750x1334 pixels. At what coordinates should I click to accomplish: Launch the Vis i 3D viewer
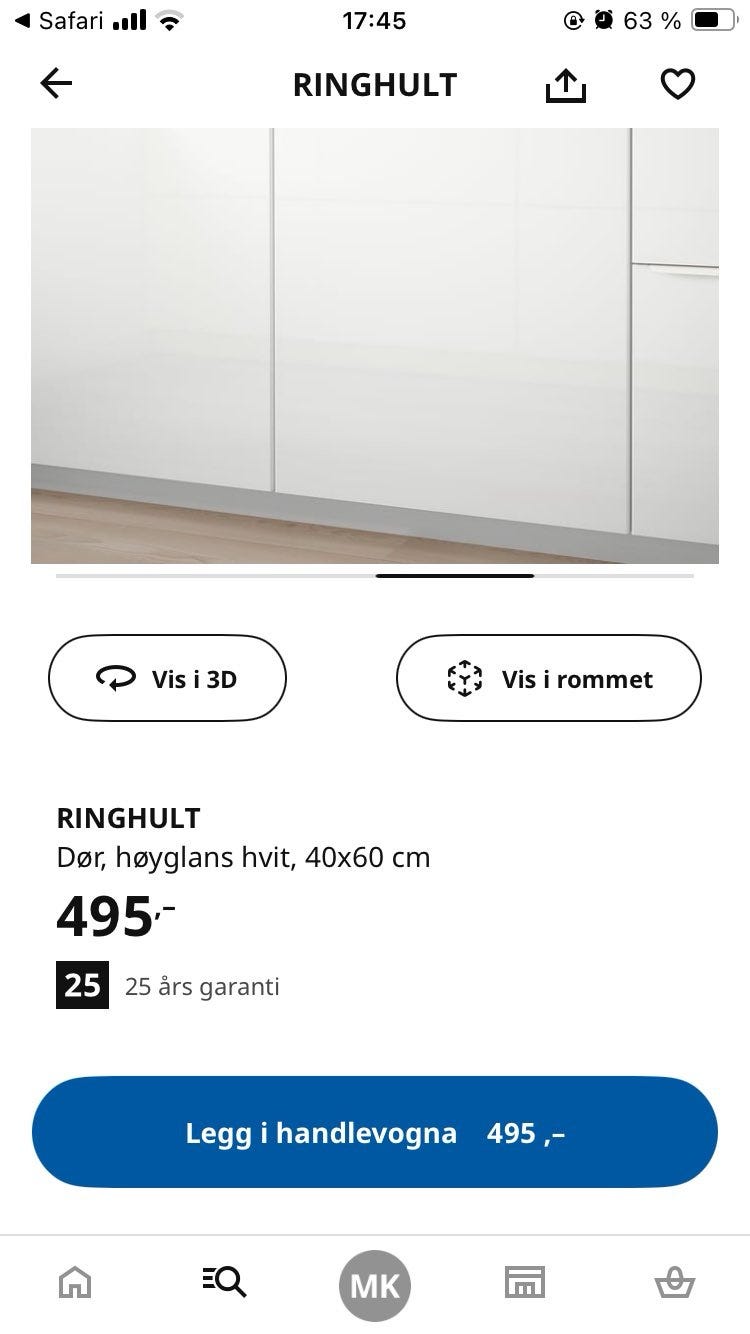click(167, 677)
